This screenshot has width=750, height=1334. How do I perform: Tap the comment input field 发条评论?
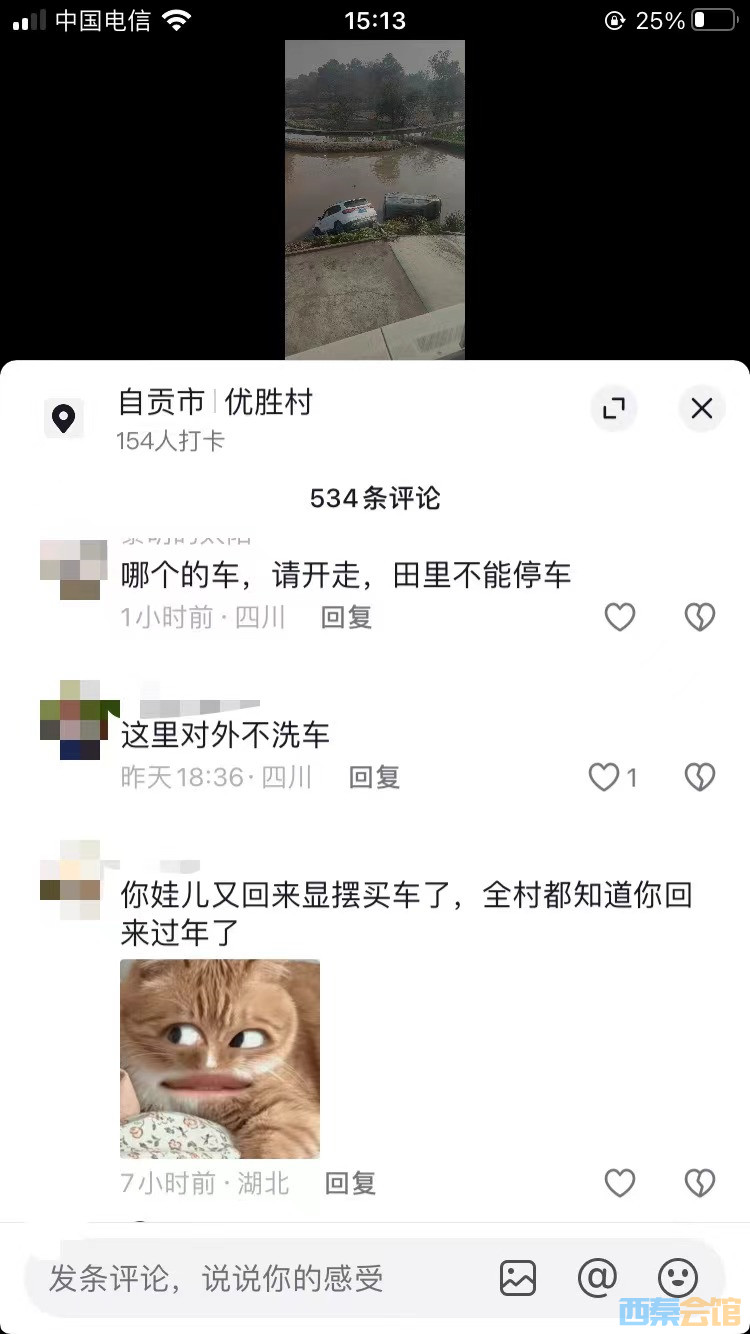(x=250, y=1278)
